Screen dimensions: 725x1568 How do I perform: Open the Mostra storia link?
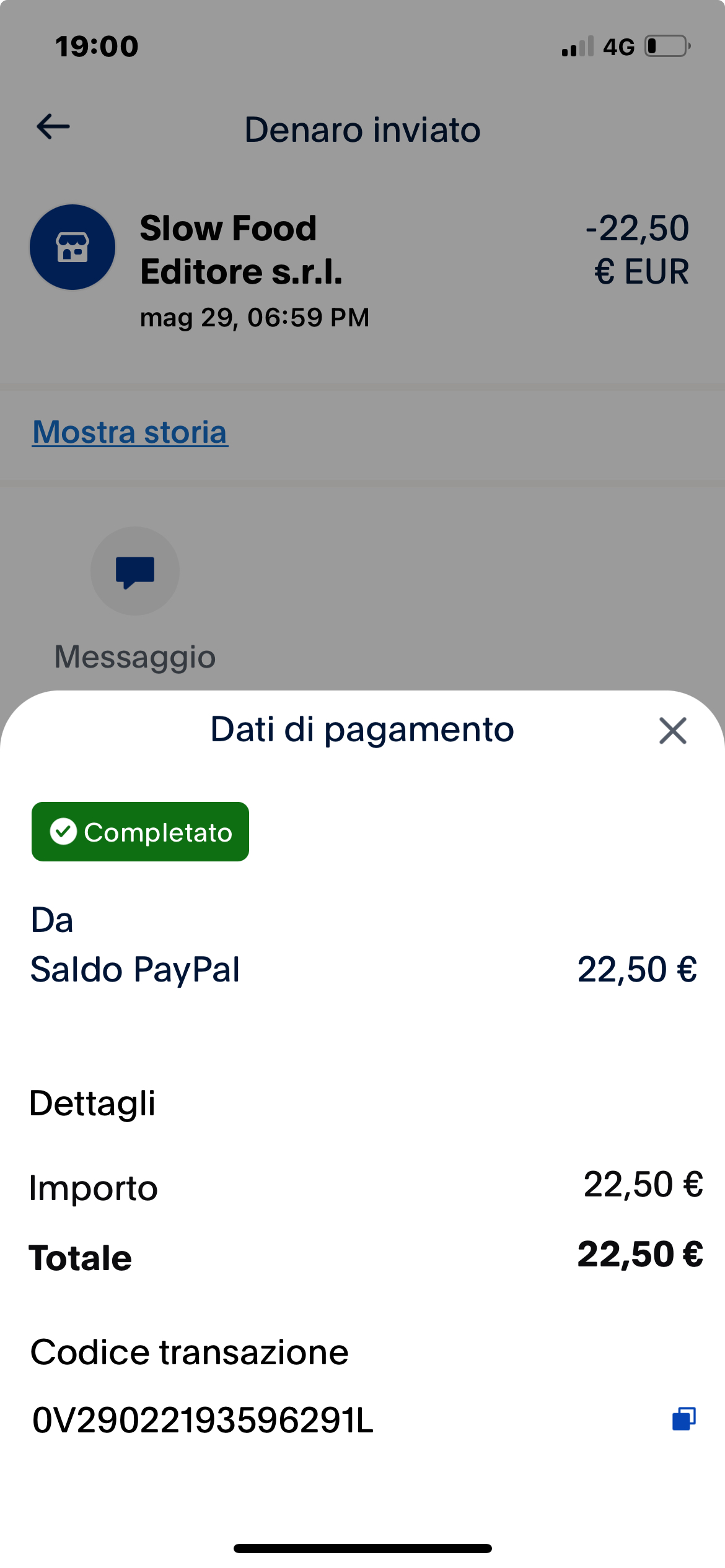[x=130, y=432]
